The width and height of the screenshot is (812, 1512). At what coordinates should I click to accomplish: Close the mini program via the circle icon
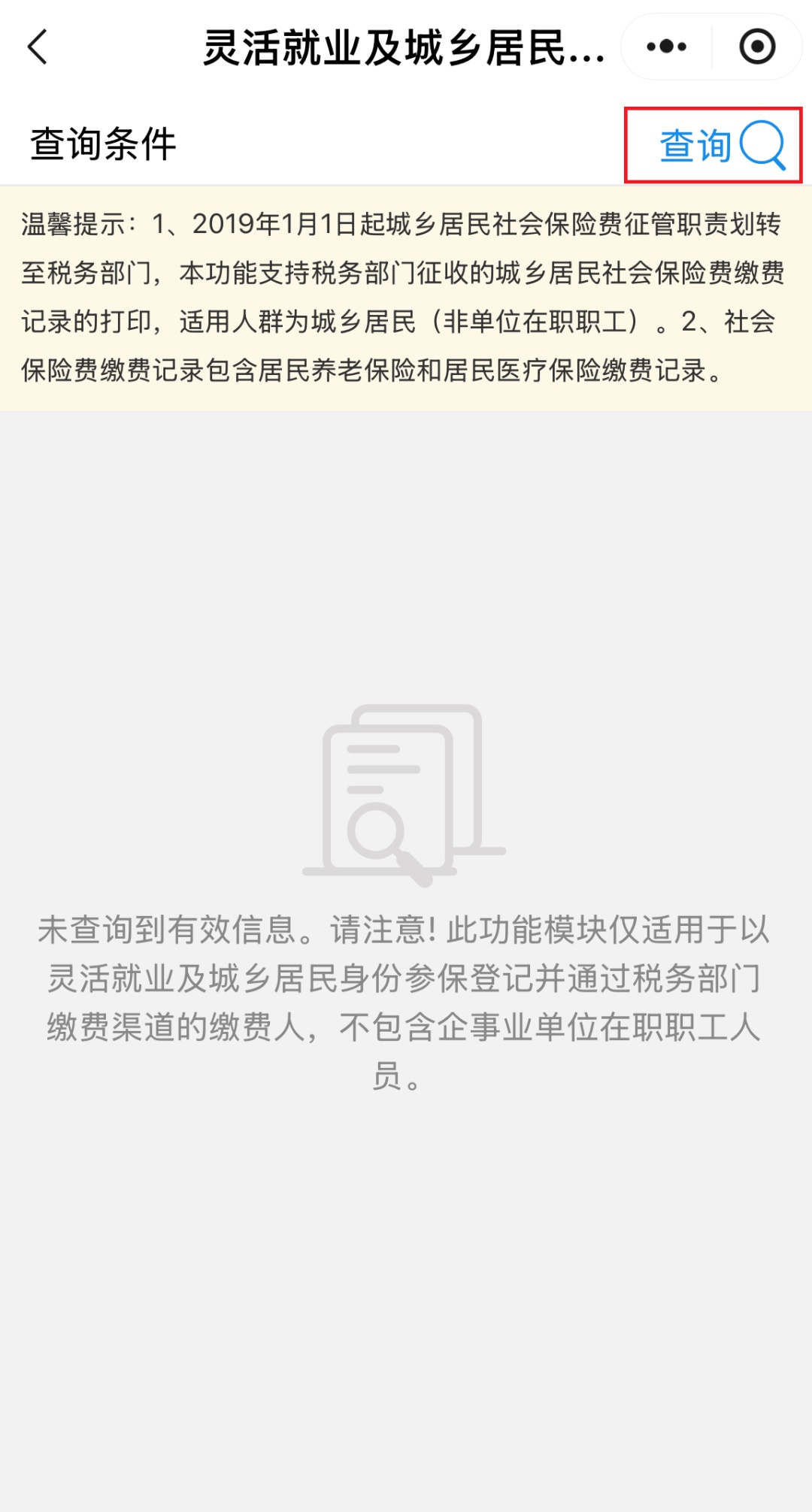pyautogui.click(x=757, y=47)
